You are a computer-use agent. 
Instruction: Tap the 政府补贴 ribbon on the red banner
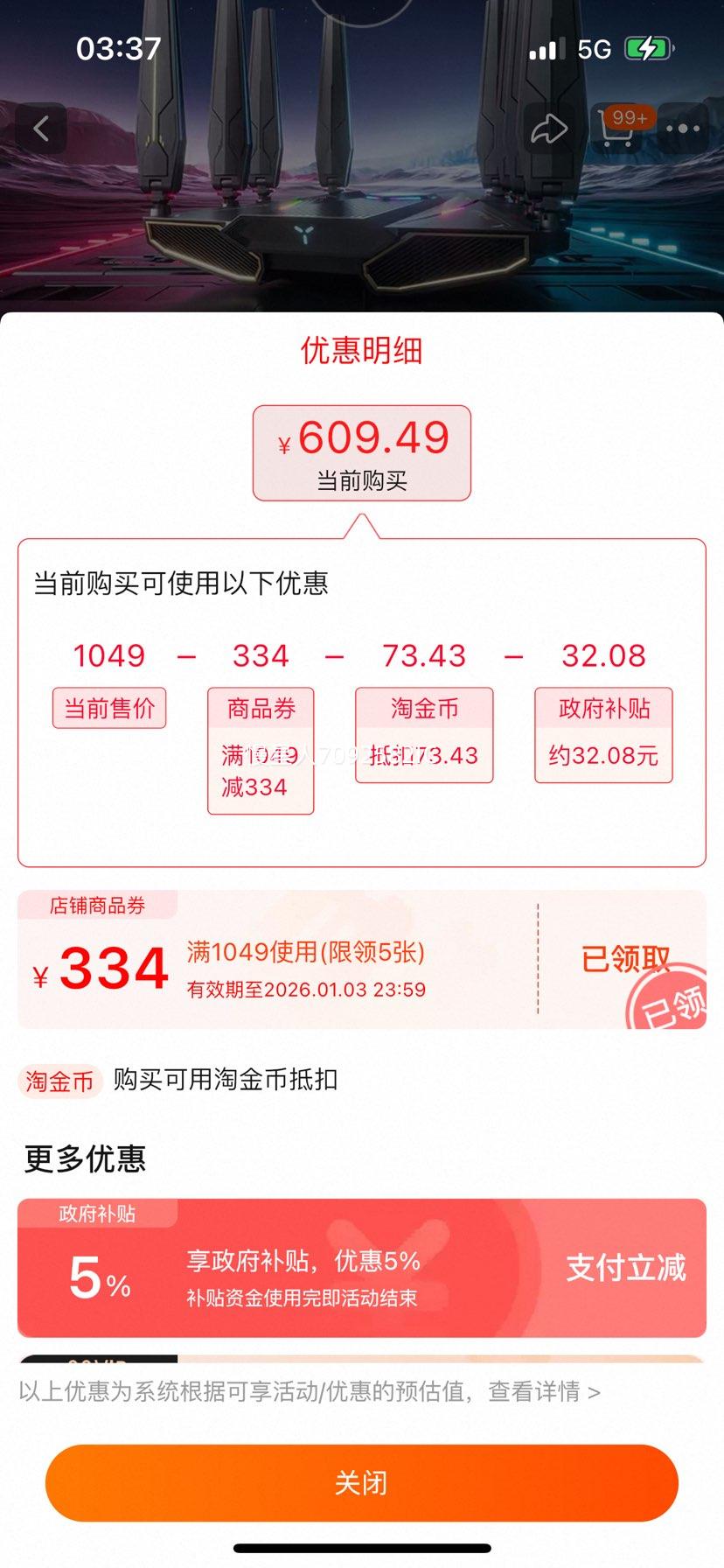99,1214
